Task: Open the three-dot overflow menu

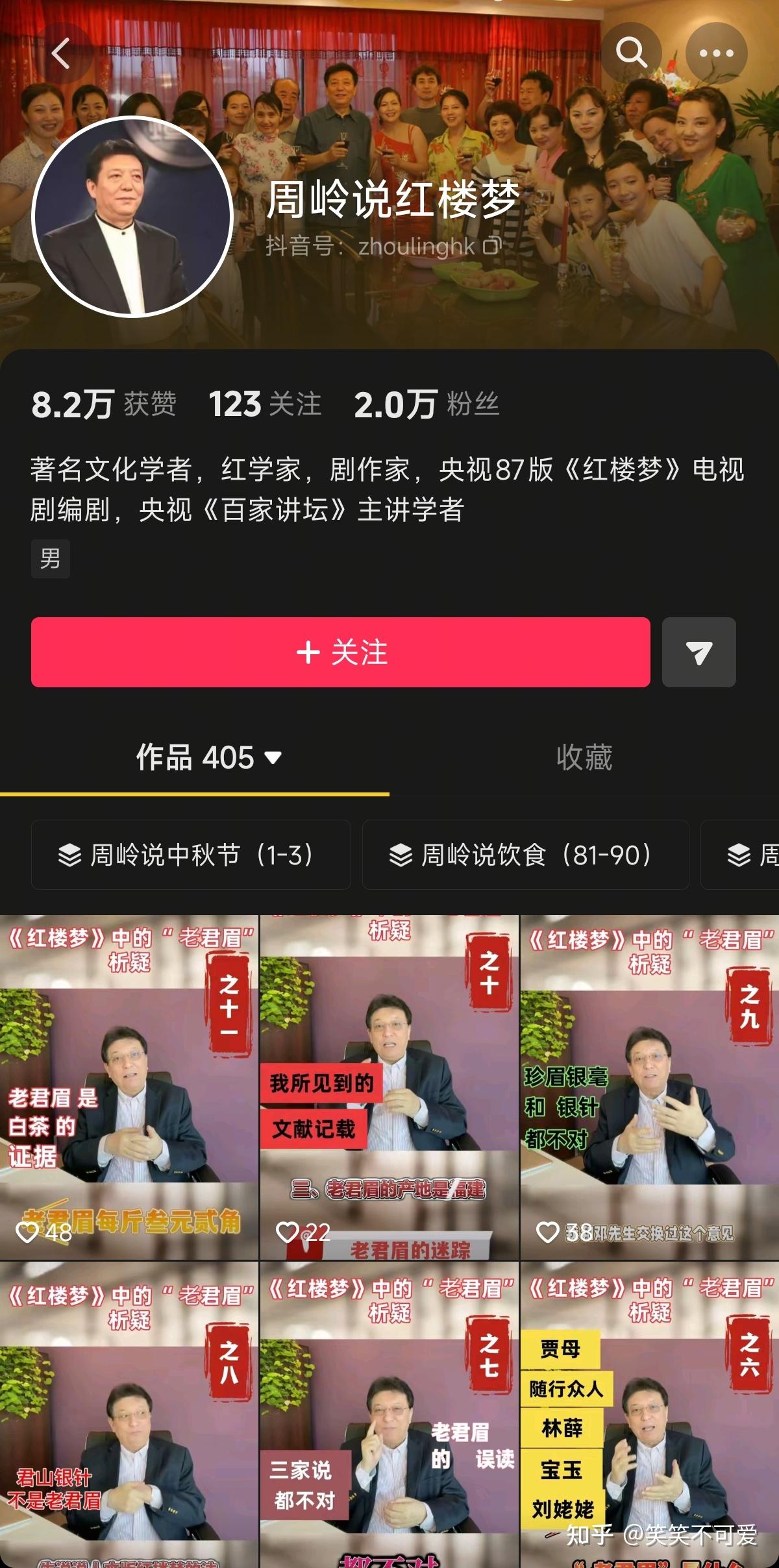Action: (716, 53)
